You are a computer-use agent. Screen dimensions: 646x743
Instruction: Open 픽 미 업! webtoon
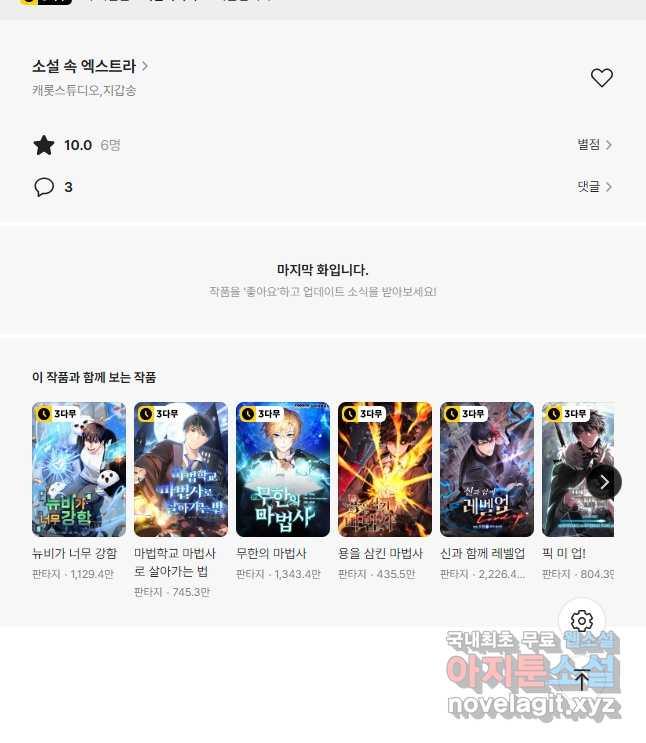tap(570, 470)
